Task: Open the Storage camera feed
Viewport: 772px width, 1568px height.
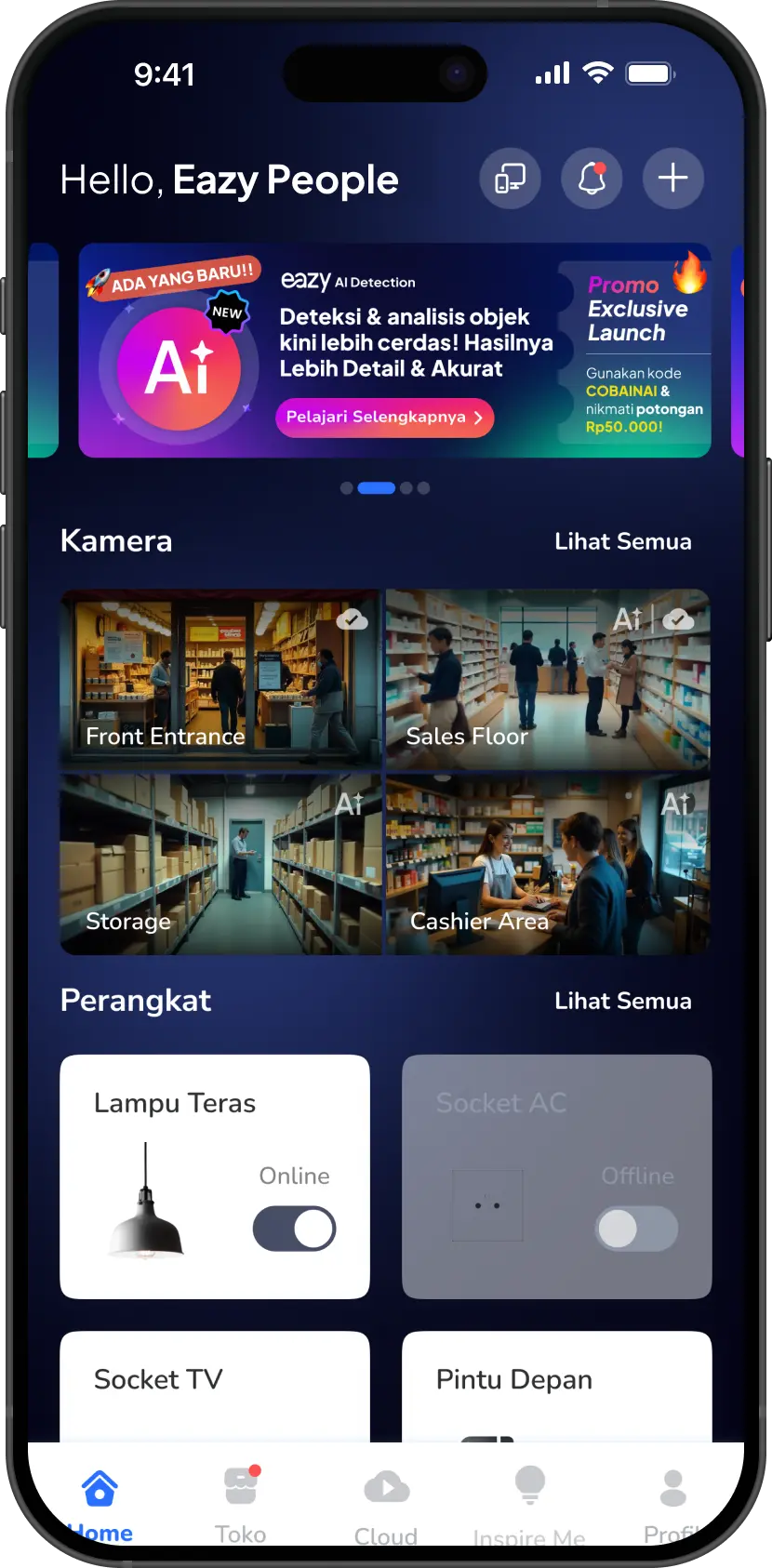Action: coord(220,865)
